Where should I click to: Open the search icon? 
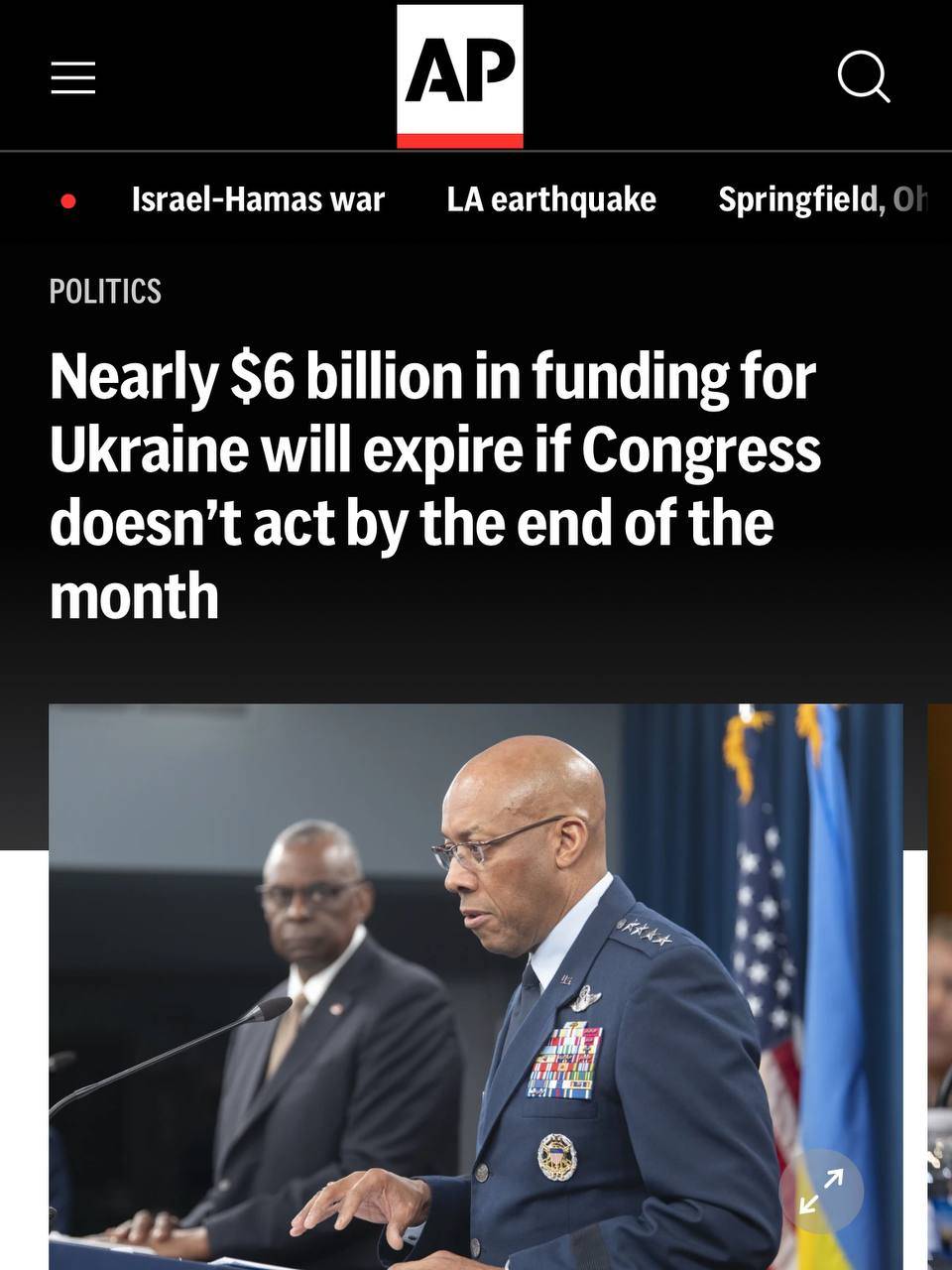[x=863, y=76]
